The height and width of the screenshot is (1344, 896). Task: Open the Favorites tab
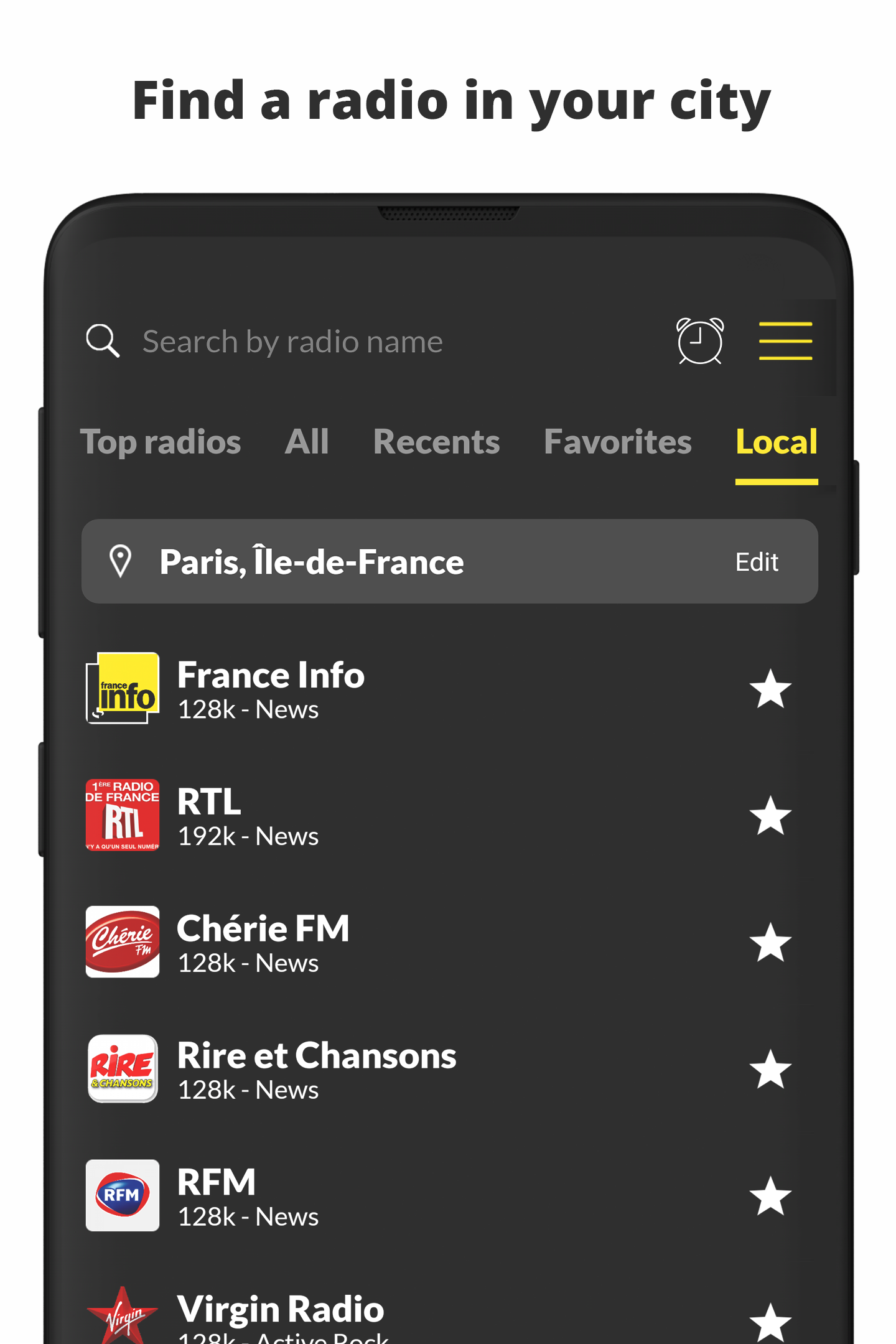pyautogui.click(x=618, y=442)
